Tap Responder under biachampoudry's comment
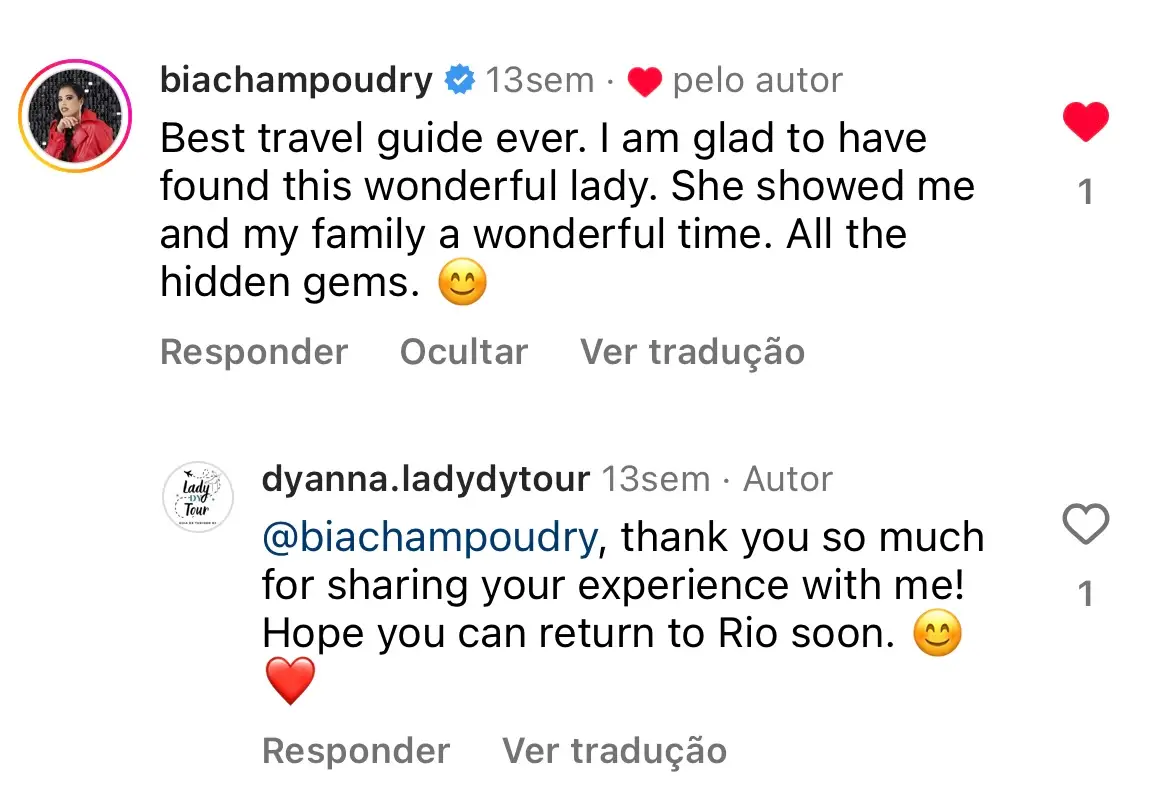This screenshot has width=1170, height=802. coord(254,352)
